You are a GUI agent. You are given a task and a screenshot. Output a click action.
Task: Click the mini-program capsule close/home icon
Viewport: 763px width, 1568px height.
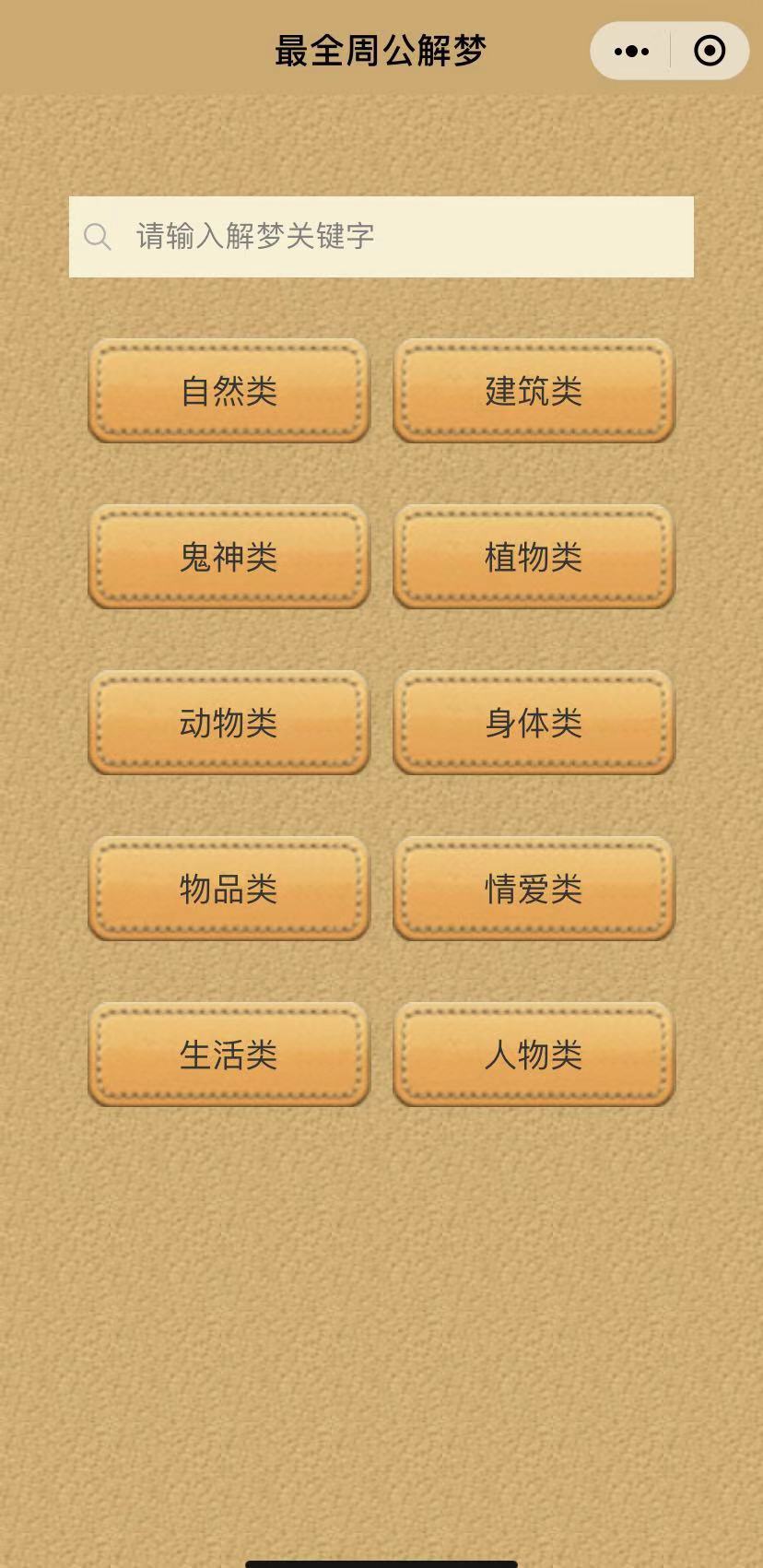[x=708, y=52]
